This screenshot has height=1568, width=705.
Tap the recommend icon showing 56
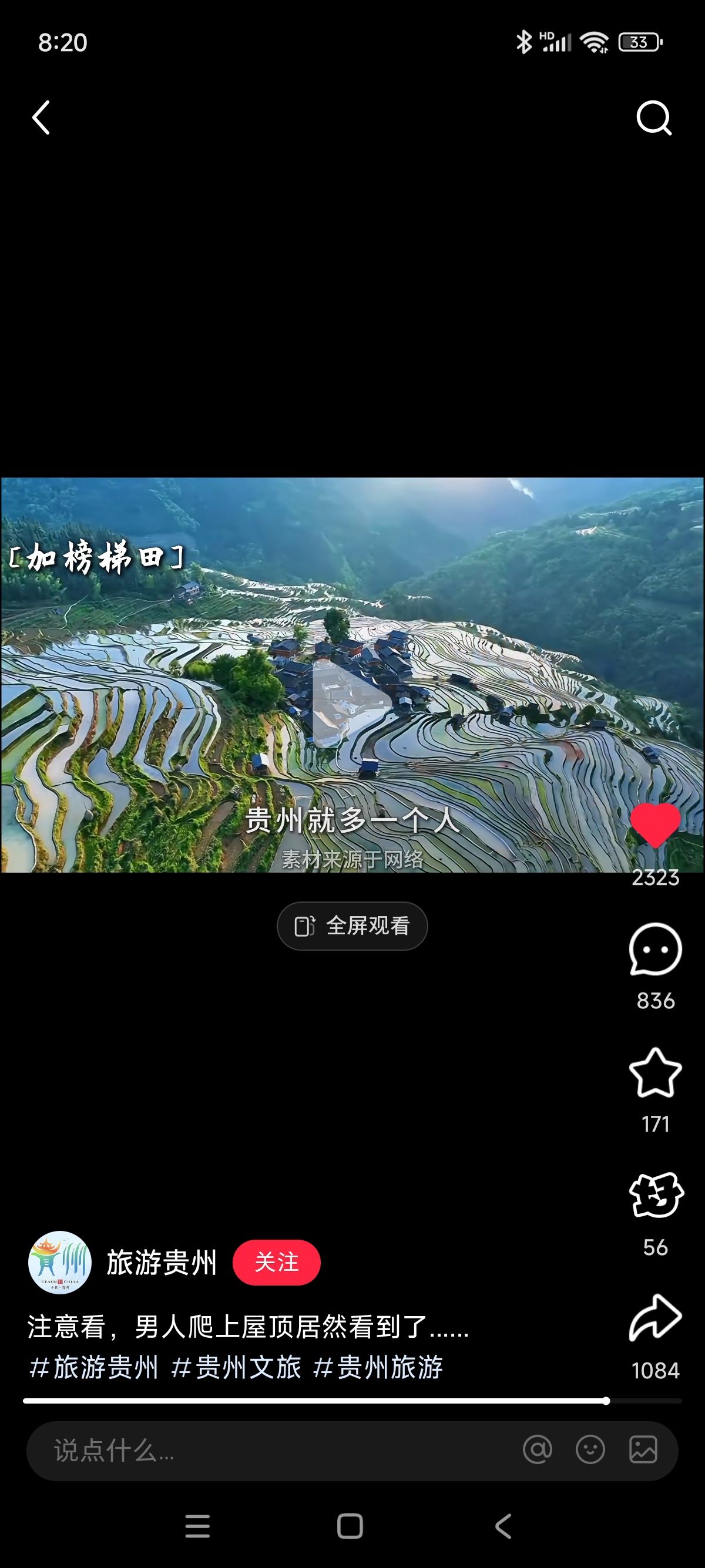coord(655,1196)
